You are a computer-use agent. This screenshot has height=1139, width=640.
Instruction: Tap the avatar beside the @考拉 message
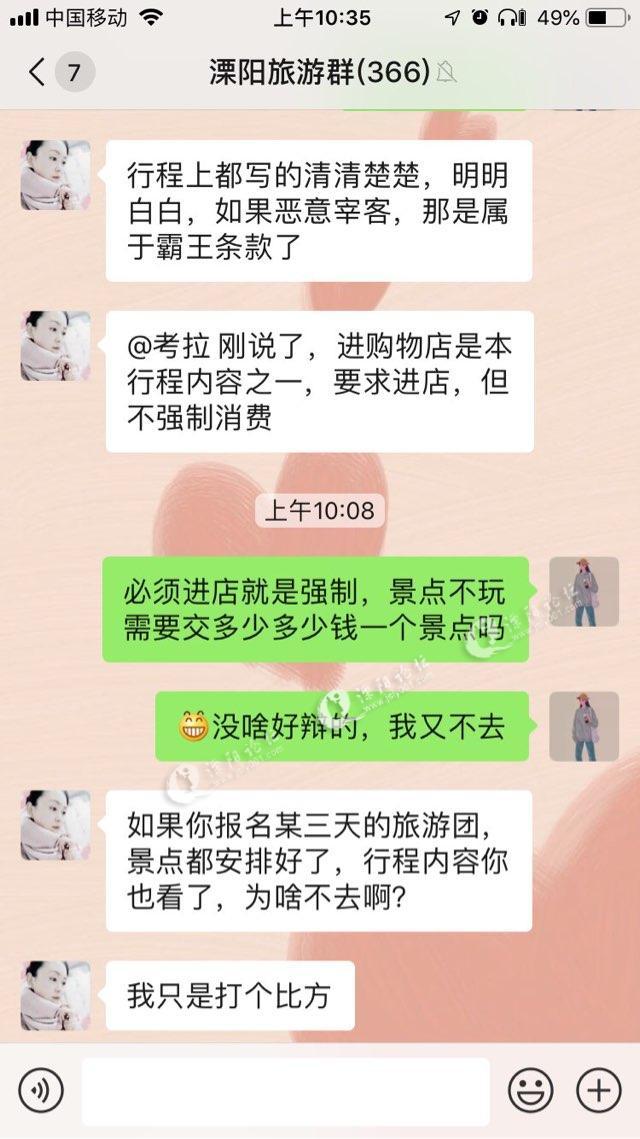(56, 346)
